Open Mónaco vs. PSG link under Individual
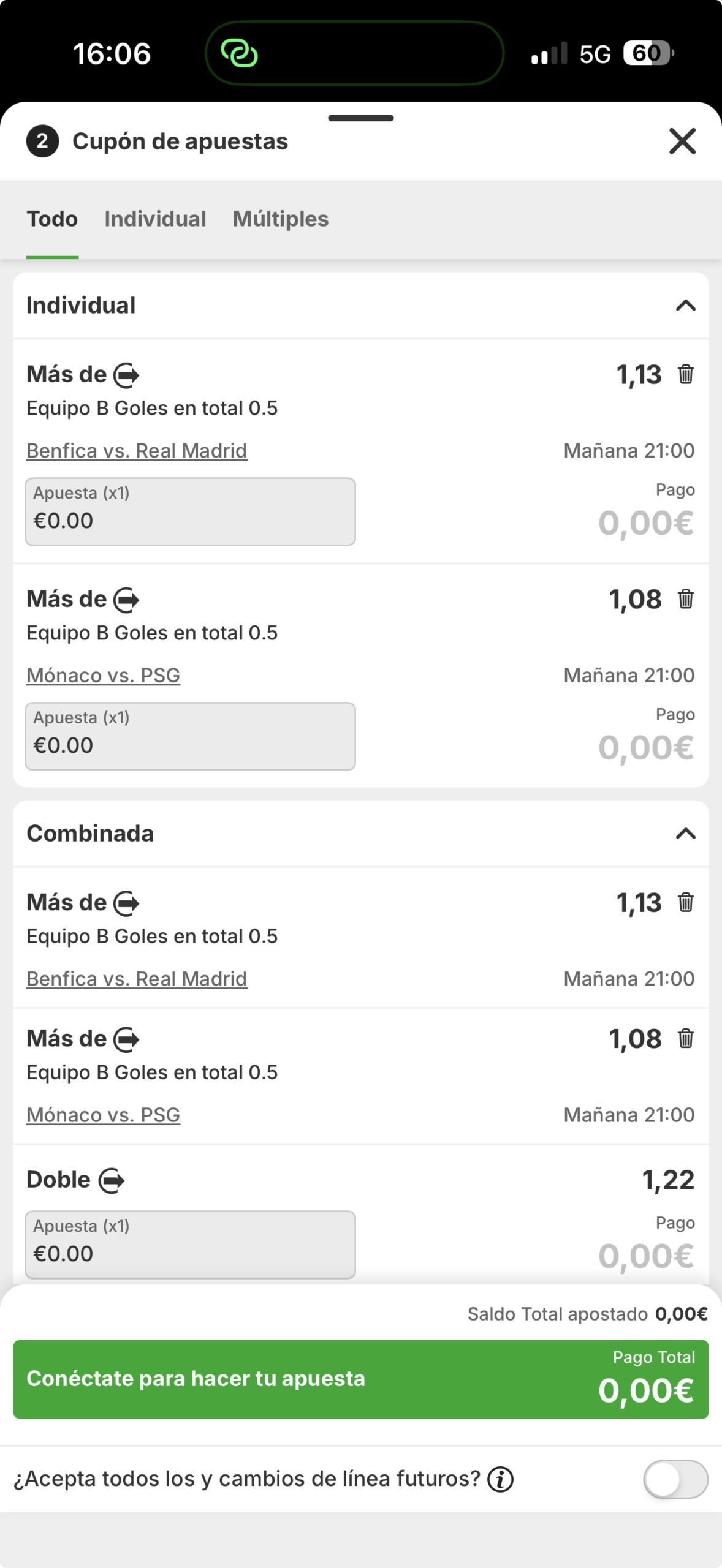Screen dimensions: 722x1568 point(103,676)
